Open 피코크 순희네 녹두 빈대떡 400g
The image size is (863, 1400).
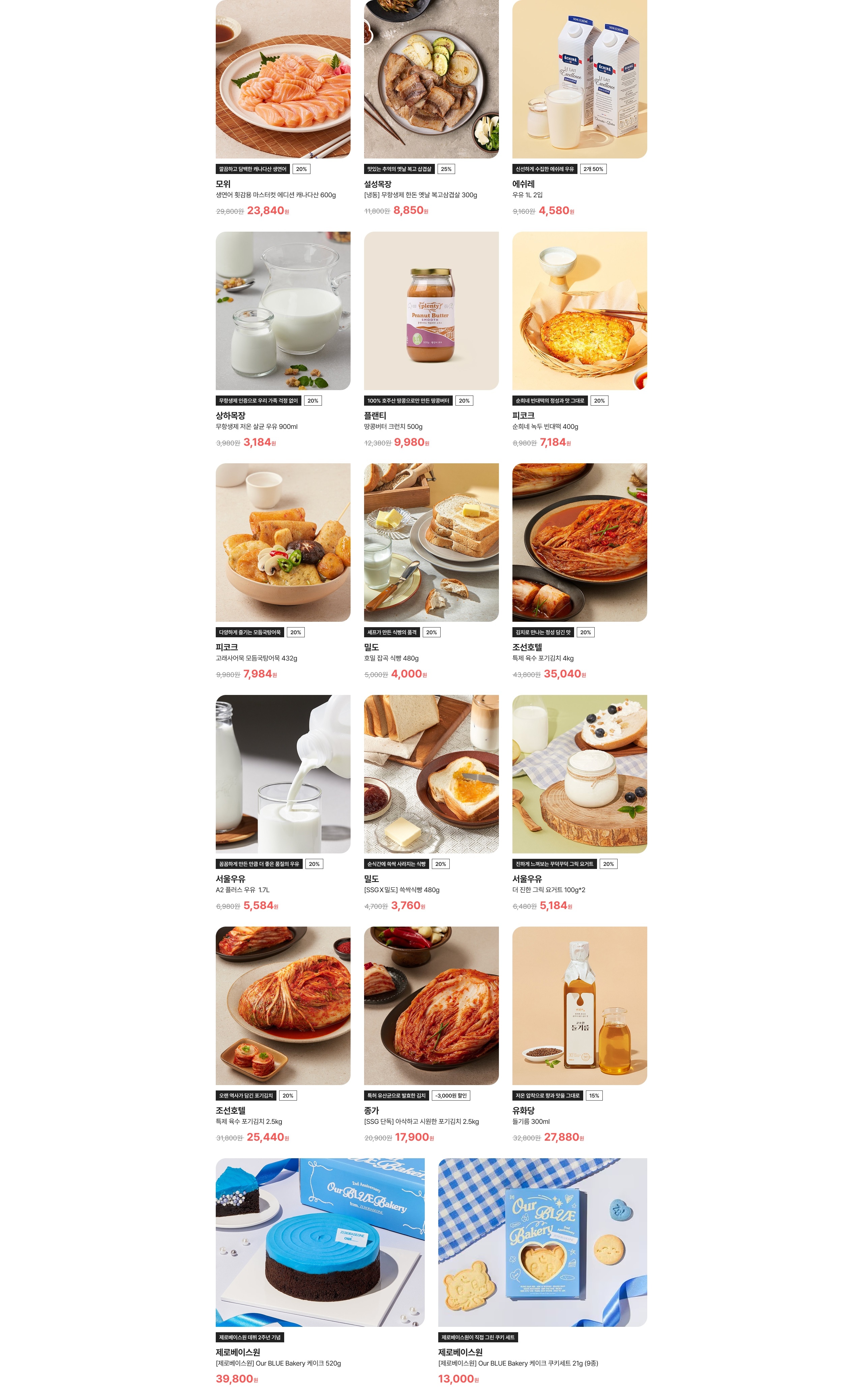tap(579, 311)
